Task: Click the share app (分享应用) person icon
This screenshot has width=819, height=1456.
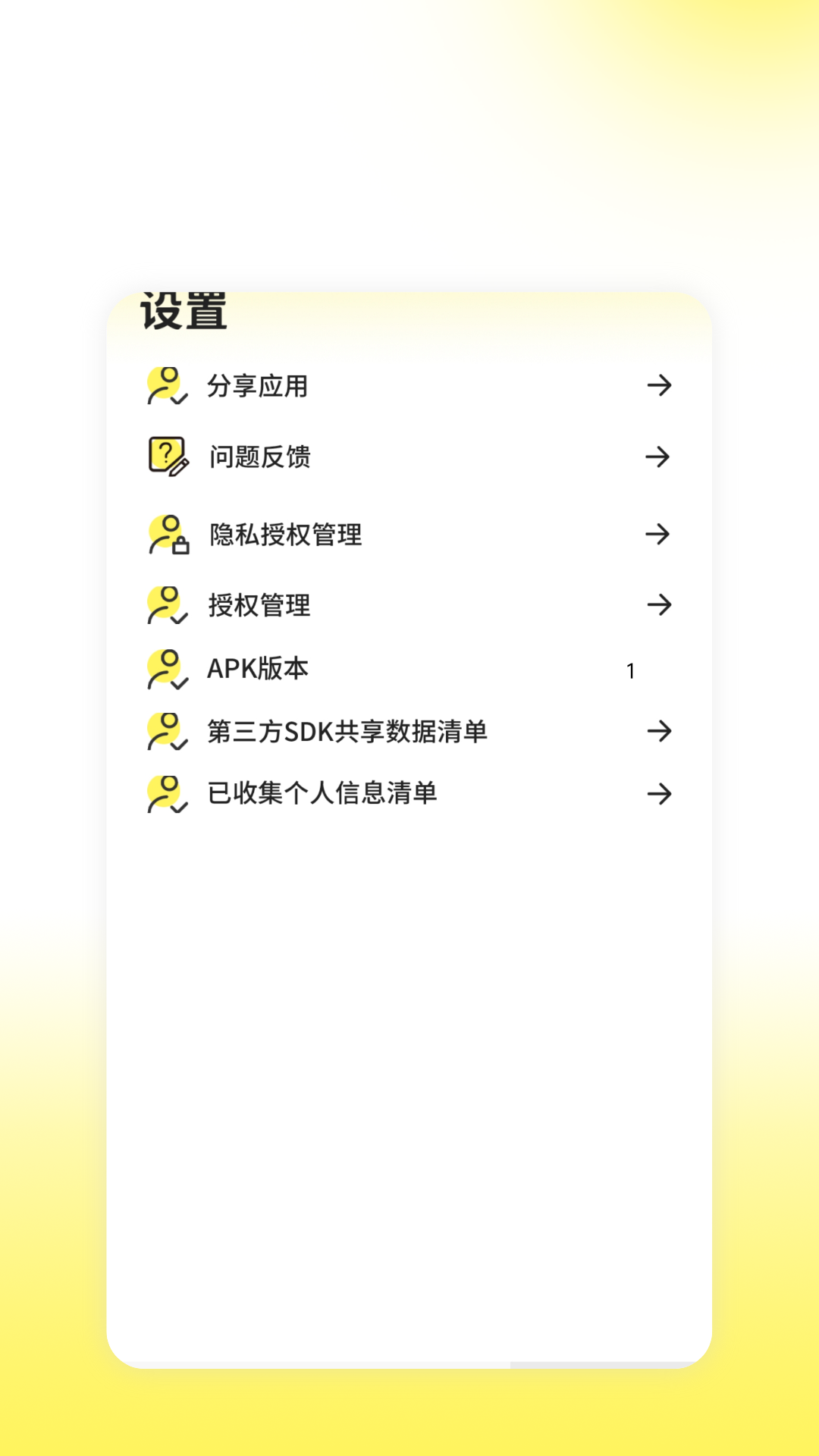Action: tap(165, 385)
